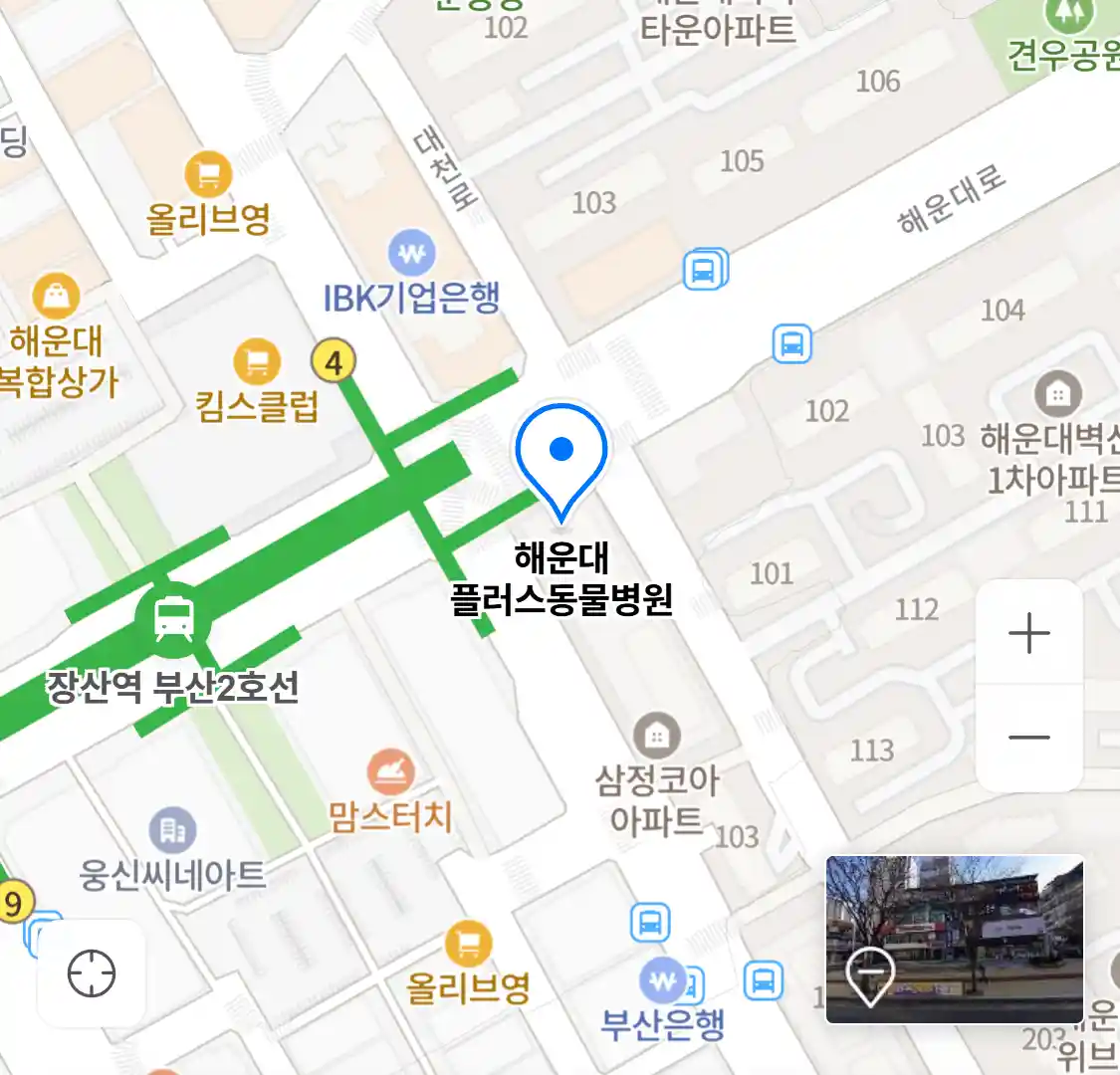Center map on current location
1120x1075 pixels.
tap(92, 973)
